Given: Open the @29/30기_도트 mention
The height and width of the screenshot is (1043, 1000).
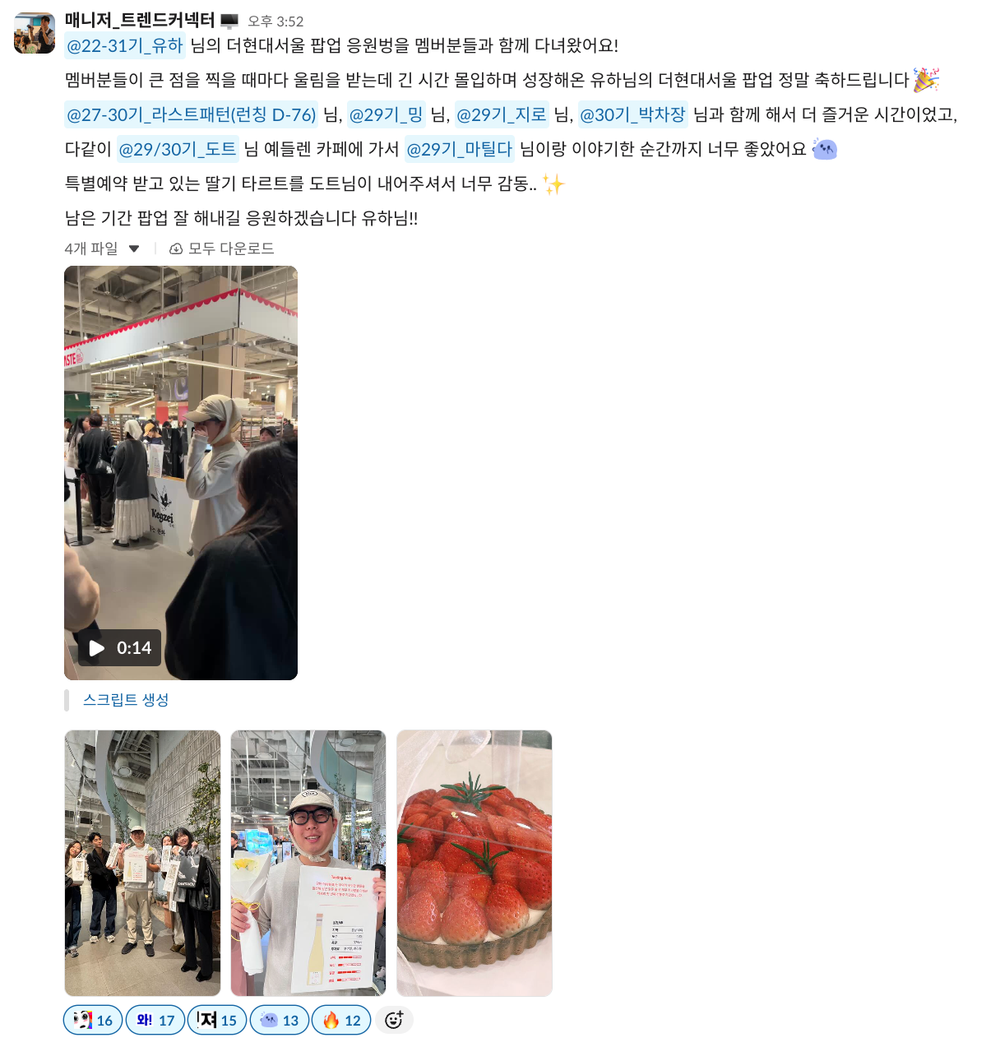Looking at the screenshot, I should coord(177,149).
